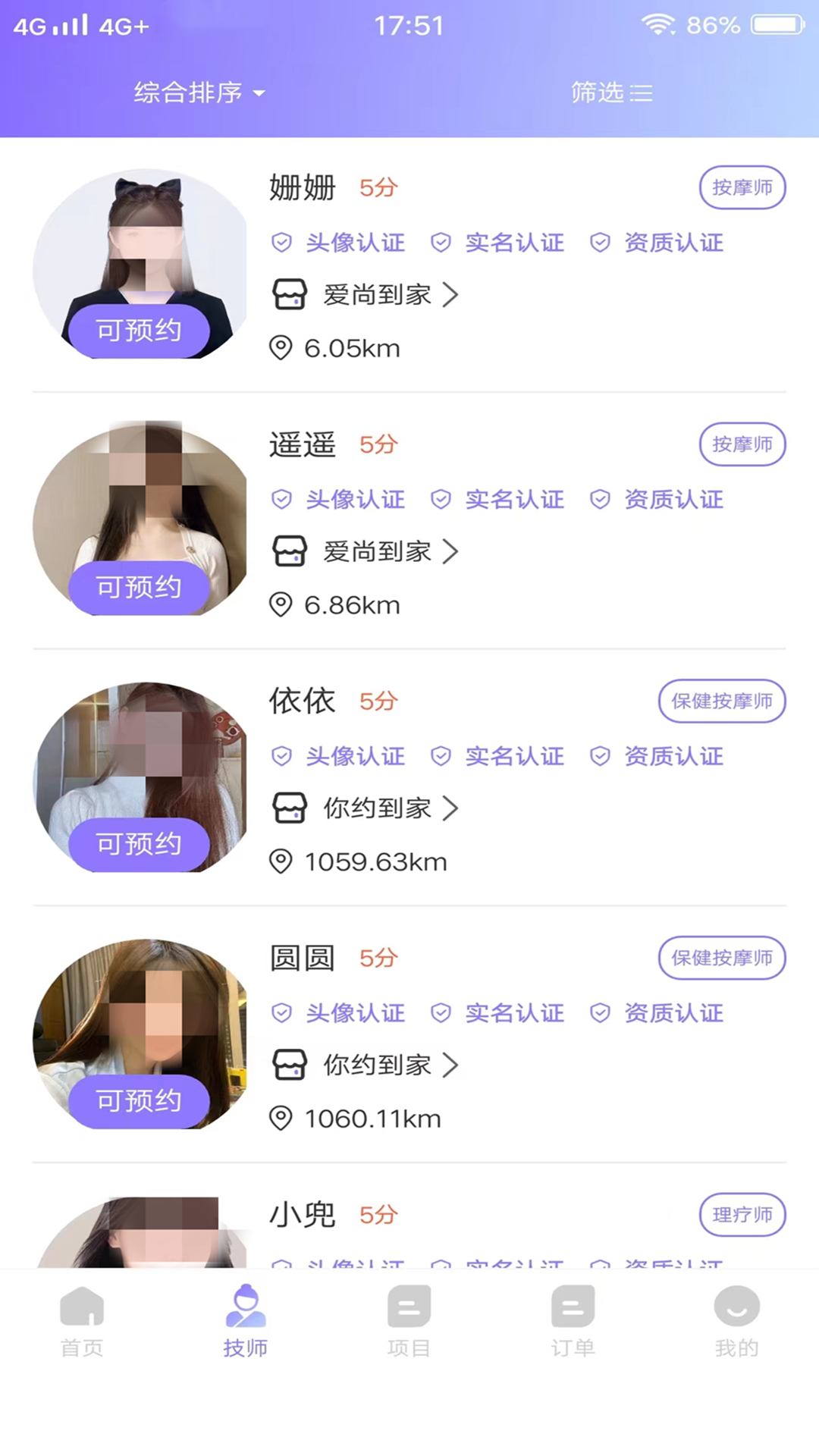The image size is (819, 1456).
Task: Click the 保健按摩师 tag on 依依's card
Action: 721,701
